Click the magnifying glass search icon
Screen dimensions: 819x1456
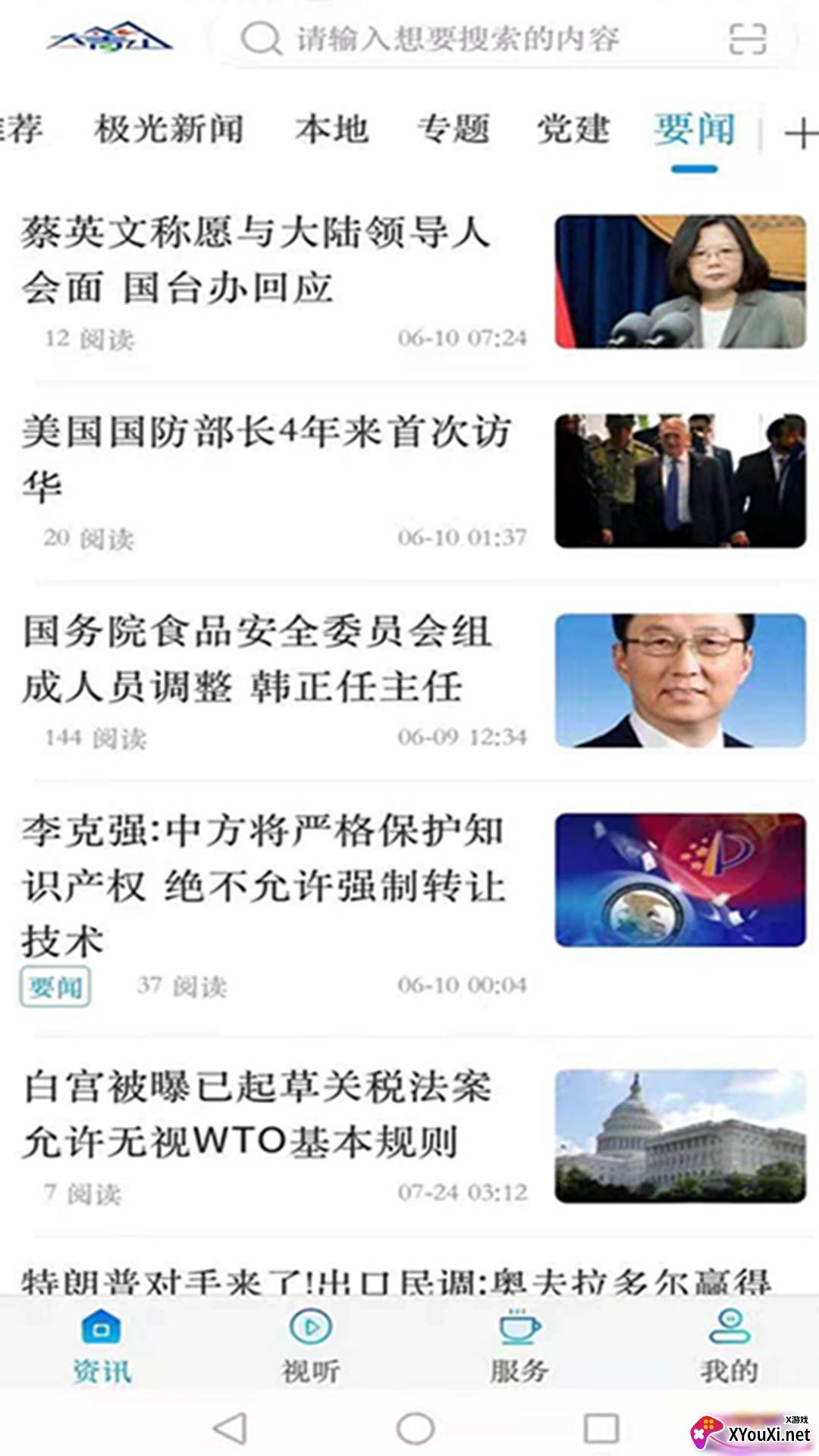(x=259, y=39)
